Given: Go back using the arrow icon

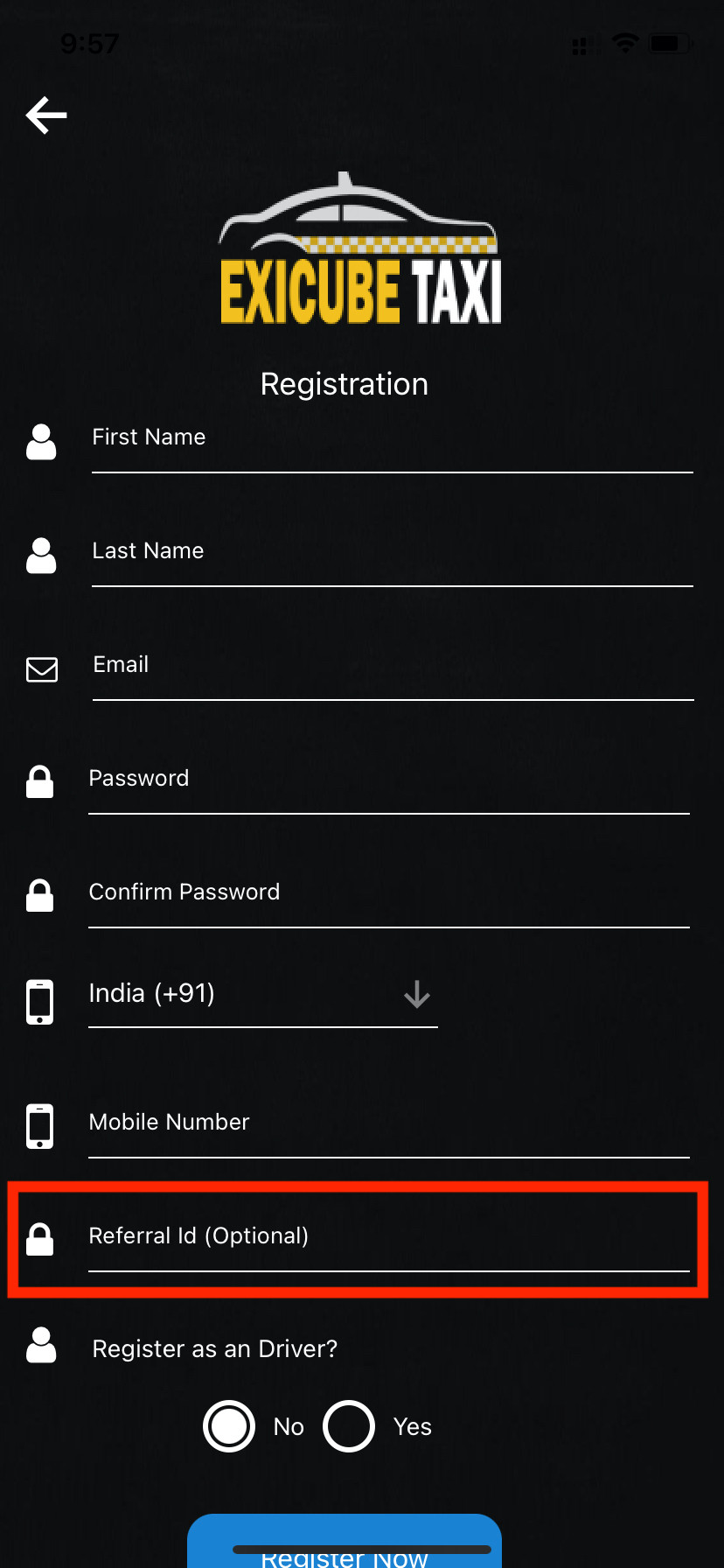Looking at the screenshot, I should point(46,115).
